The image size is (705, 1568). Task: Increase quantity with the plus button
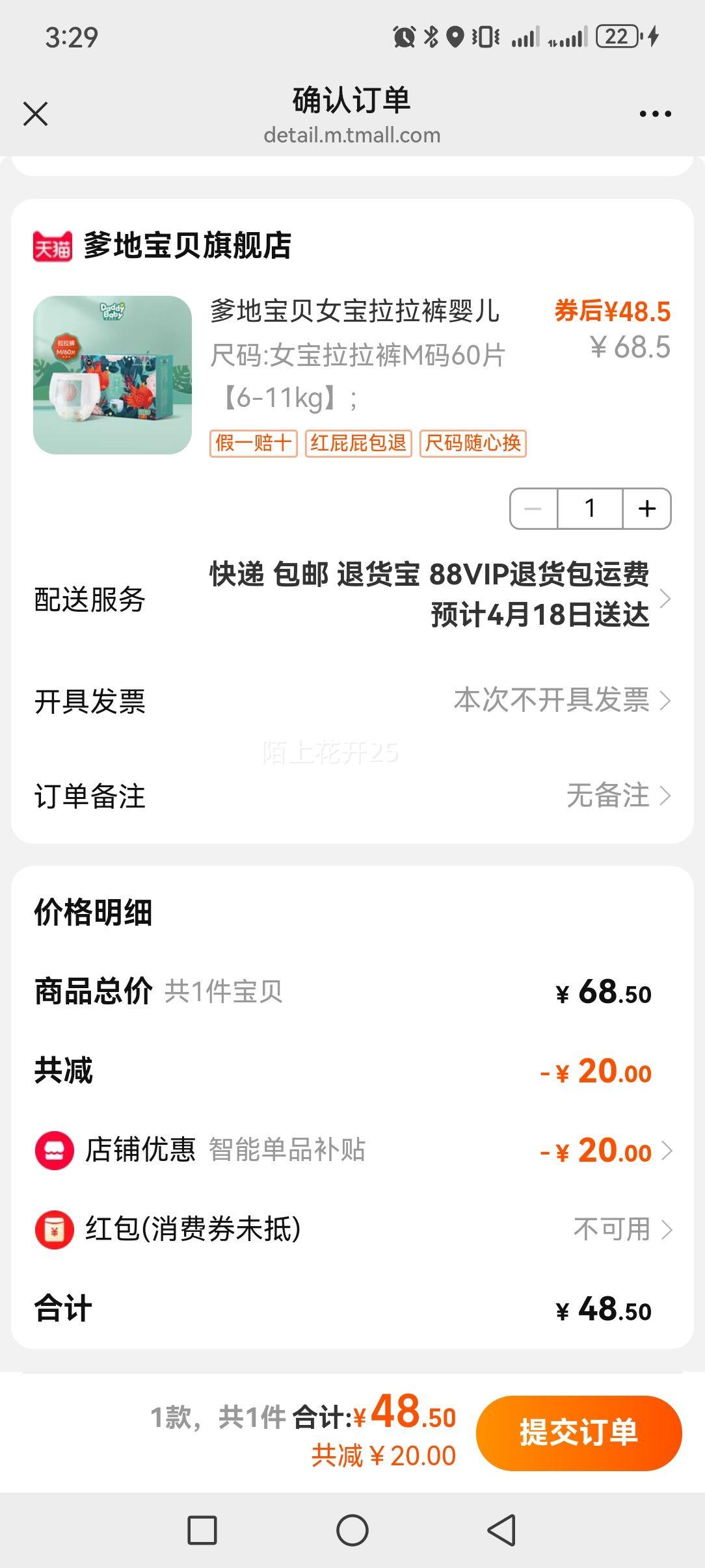[646, 509]
